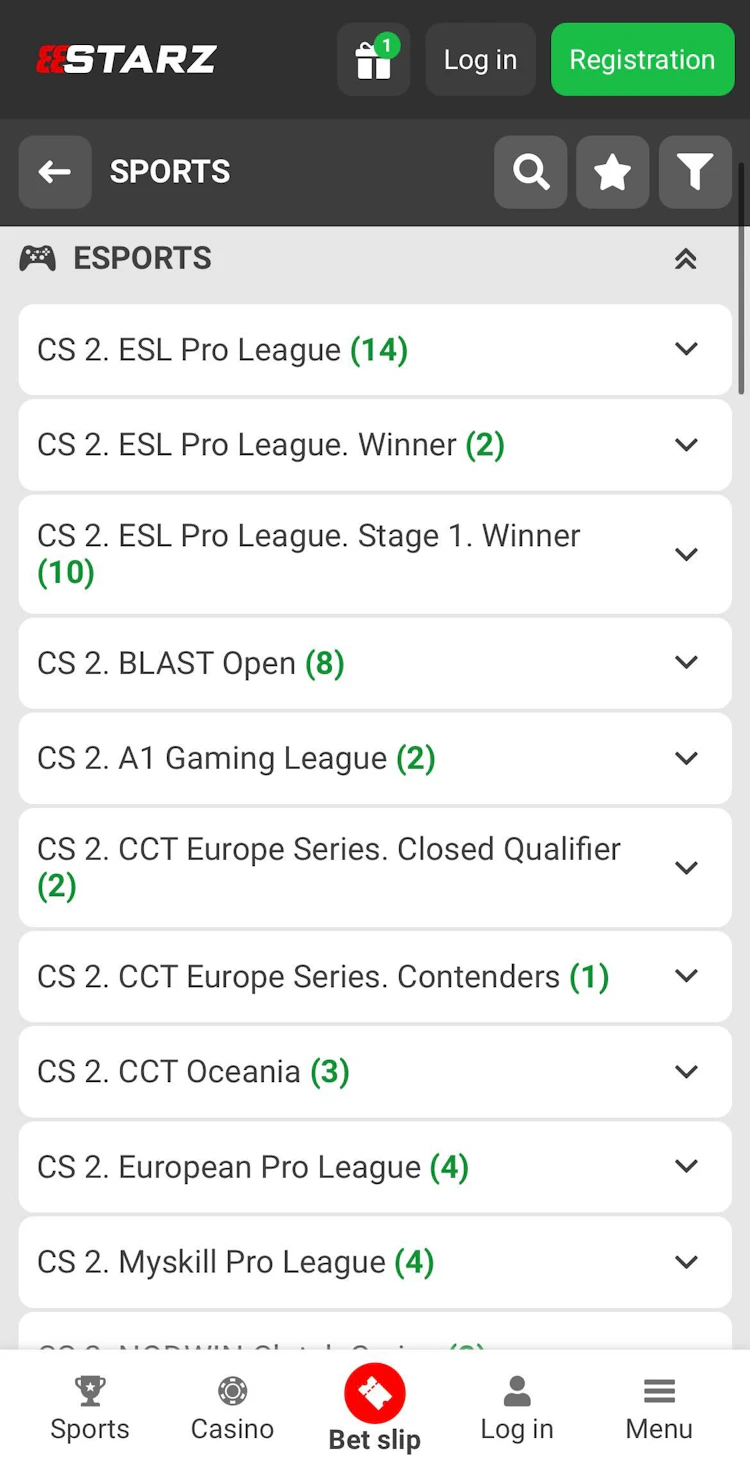Open the gift bonus icon in the header
The width and height of the screenshot is (750, 1467).
[373, 59]
